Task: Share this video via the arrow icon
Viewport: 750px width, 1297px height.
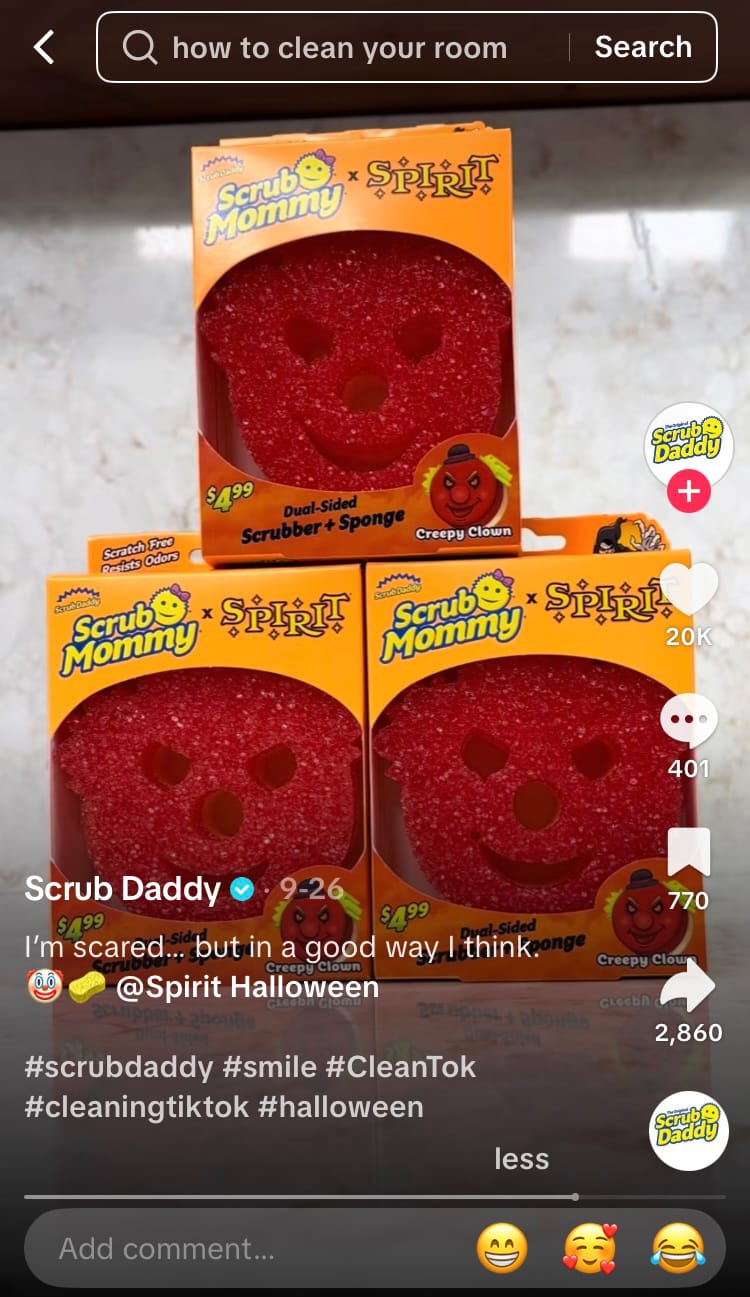Action: (x=689, y=985)
